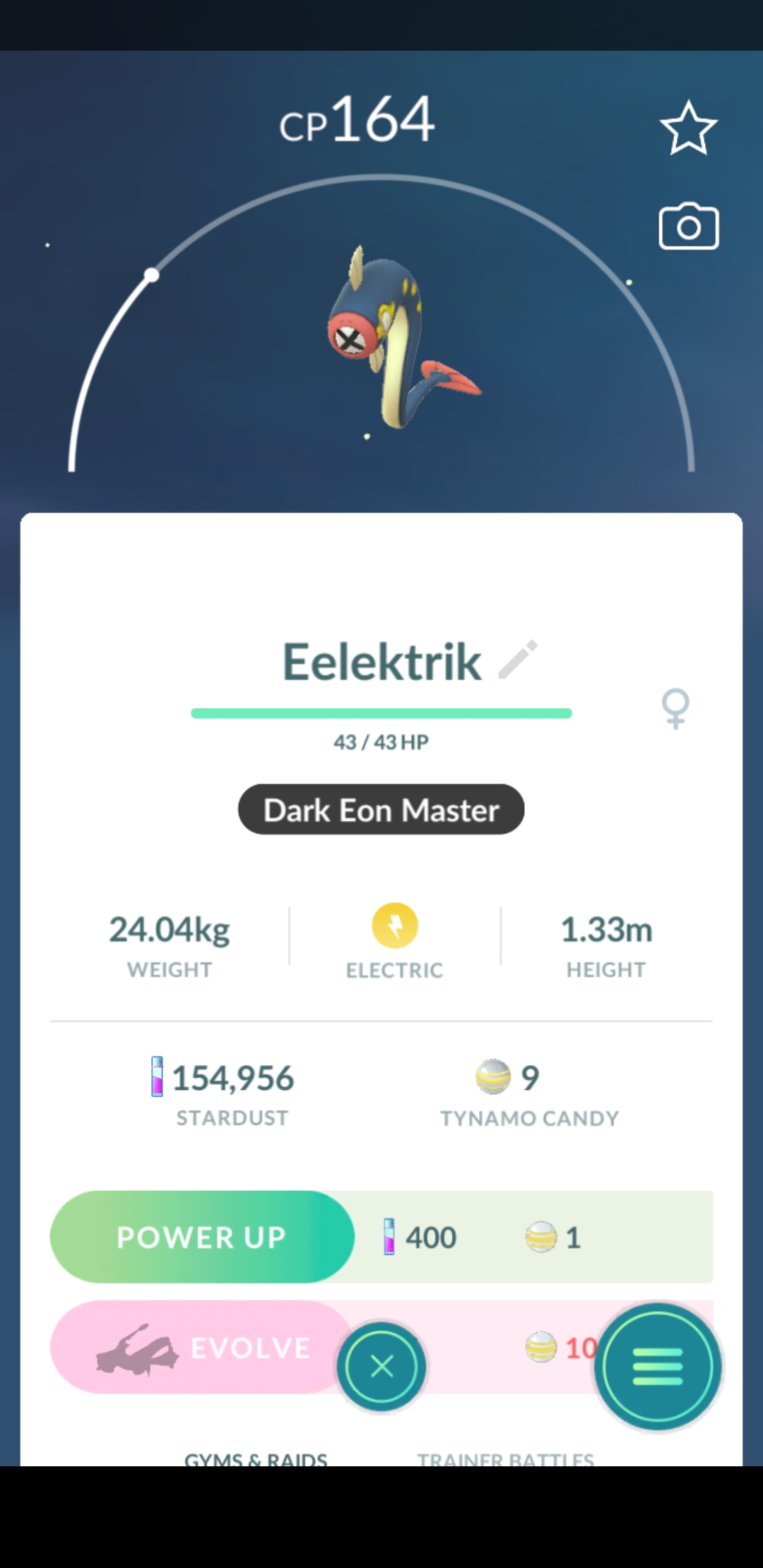Open the green three-line options menu
This screenshot has width=763, height=1568.
click(x=658, y=1367)
